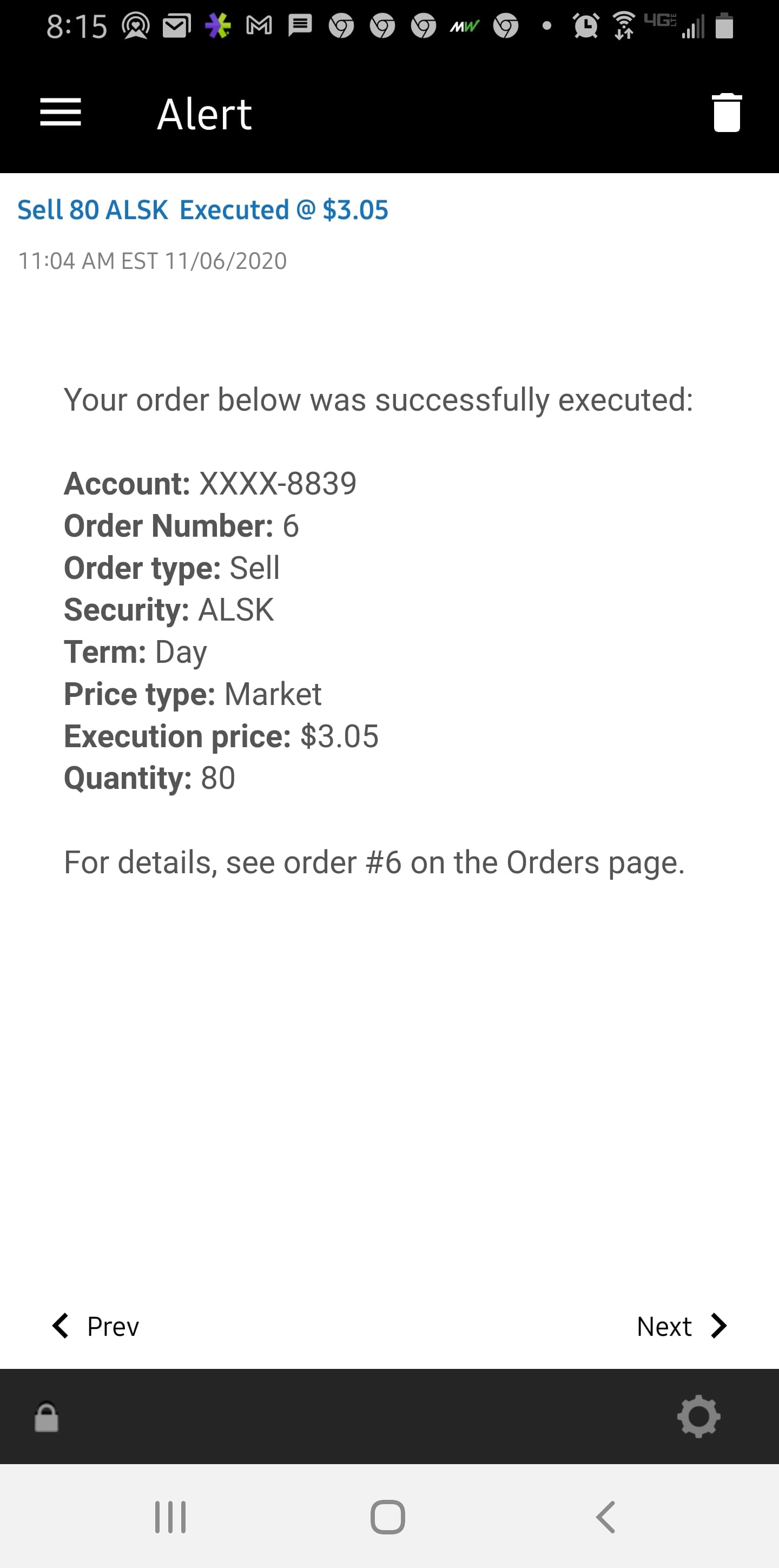The height and width of the screenshot is (1568, 779).
Task: Go to the next alert
Action: coord(682,1326)
